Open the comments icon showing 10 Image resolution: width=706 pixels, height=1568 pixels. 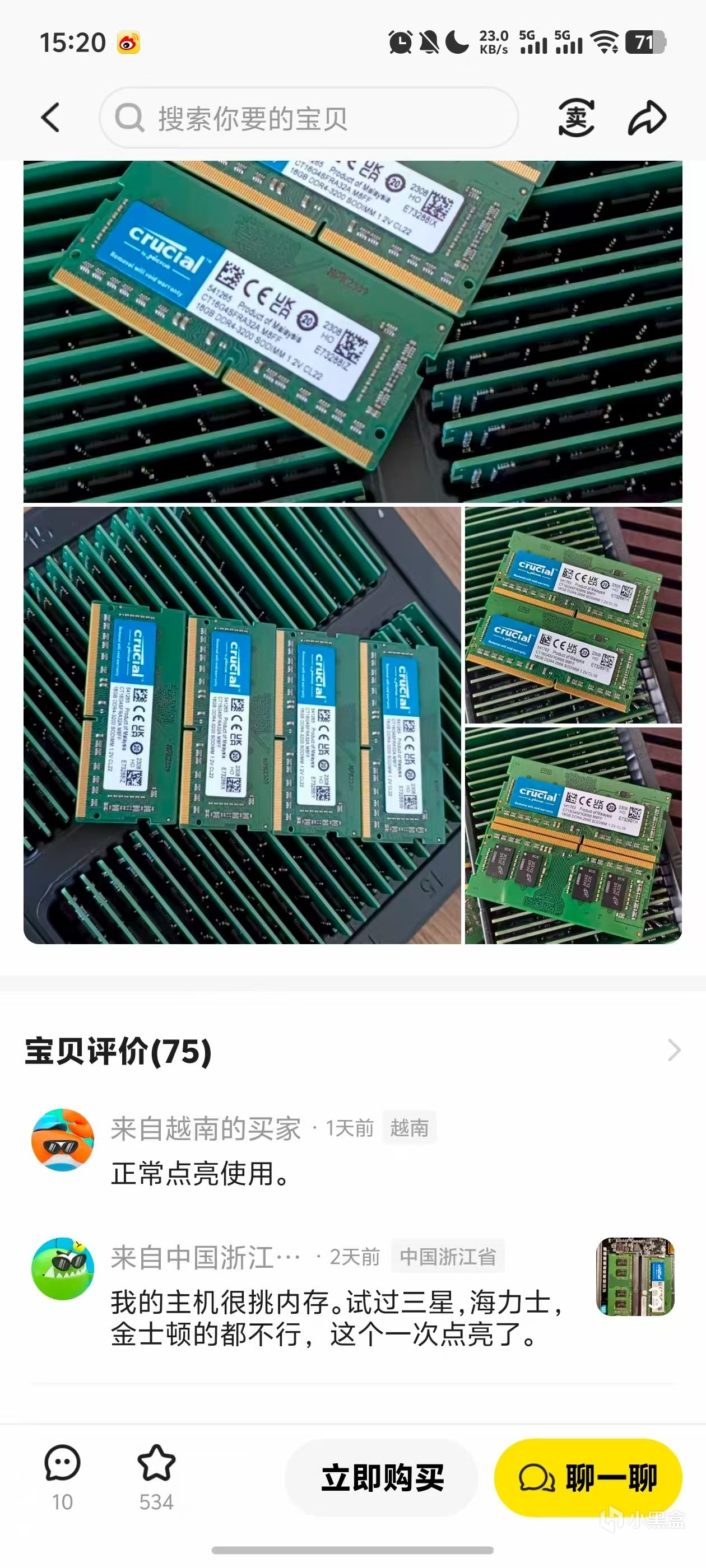(x=62, y=1476)
